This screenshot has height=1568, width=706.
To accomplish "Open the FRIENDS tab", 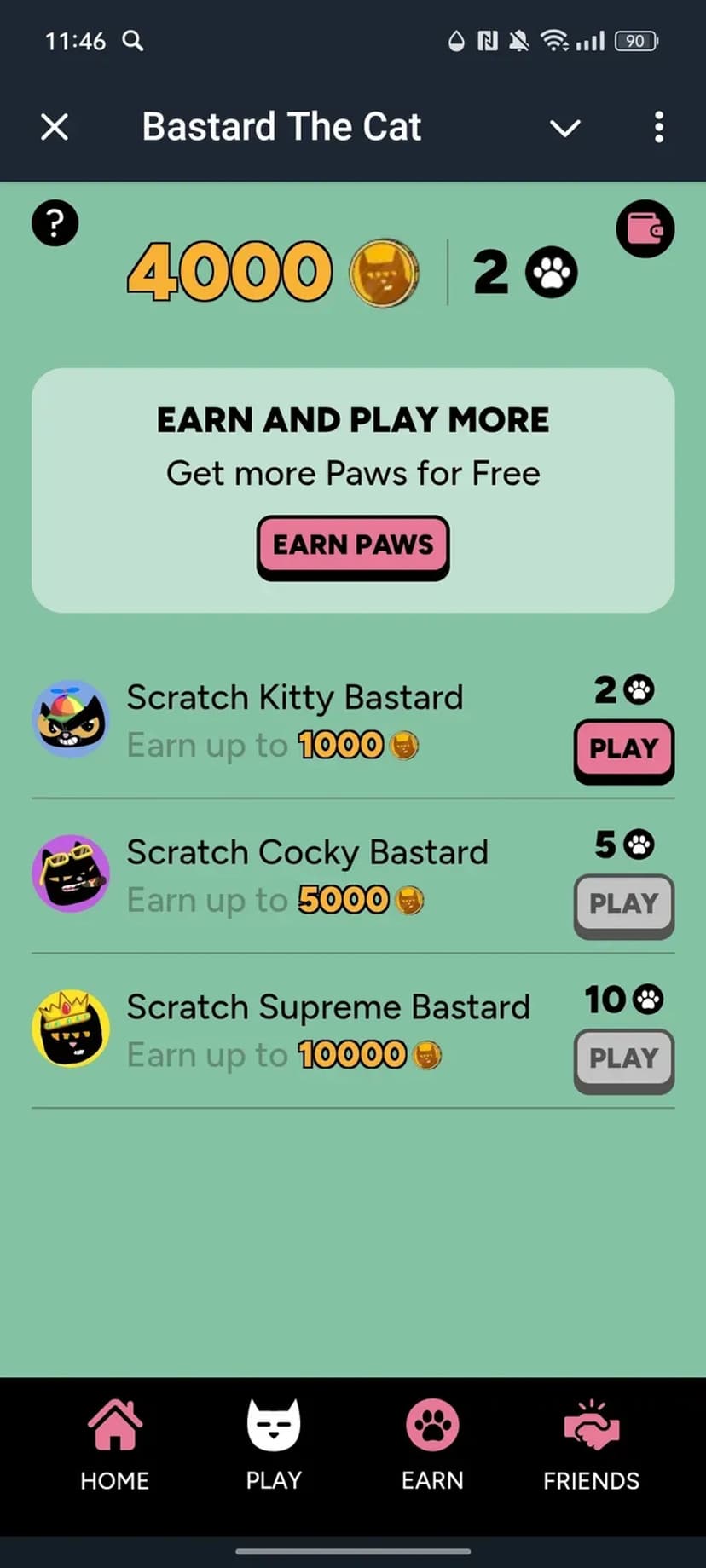I will (x=591, y=1444).
